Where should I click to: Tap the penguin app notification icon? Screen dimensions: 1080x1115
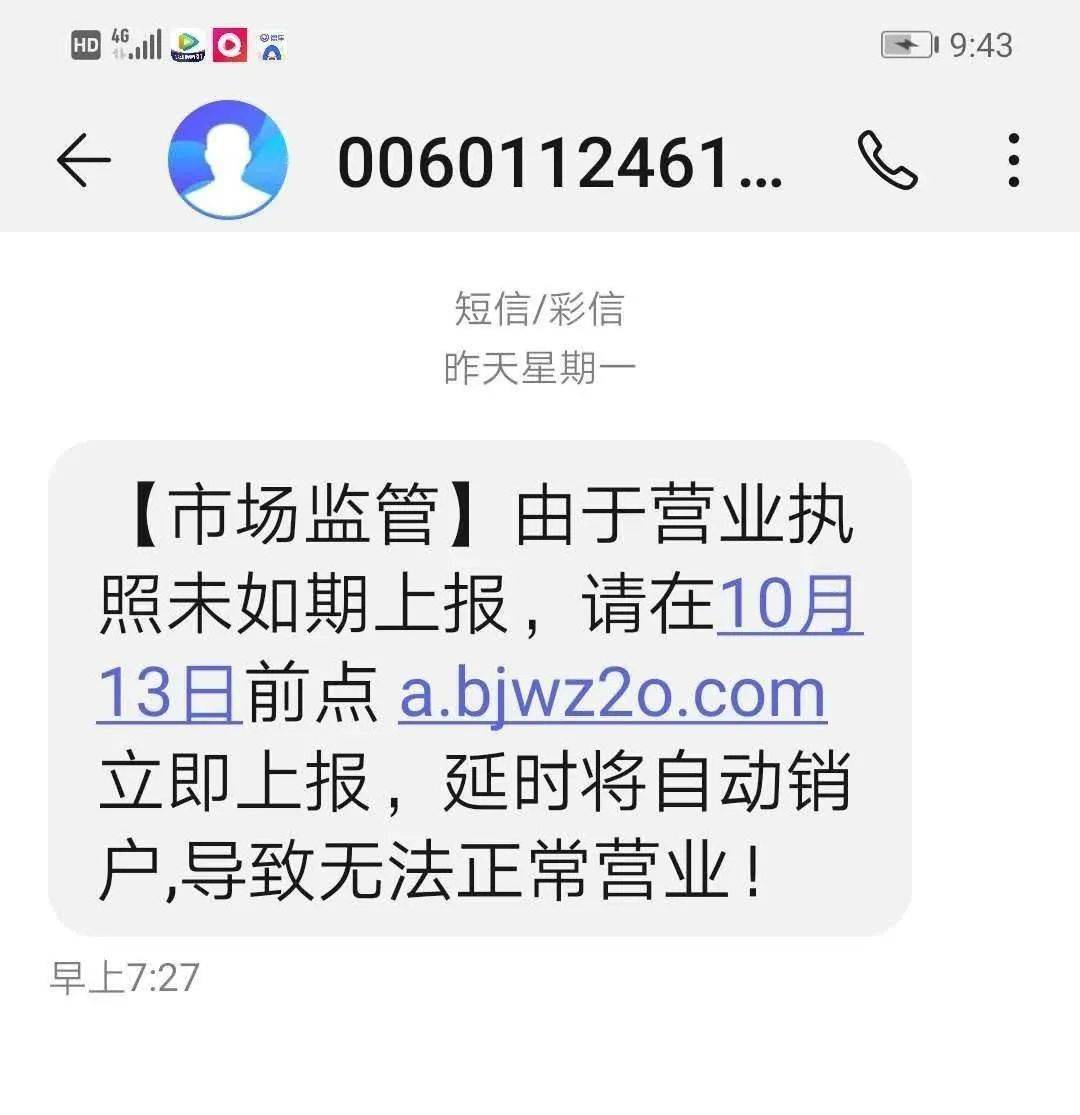(x=272, y=44)
